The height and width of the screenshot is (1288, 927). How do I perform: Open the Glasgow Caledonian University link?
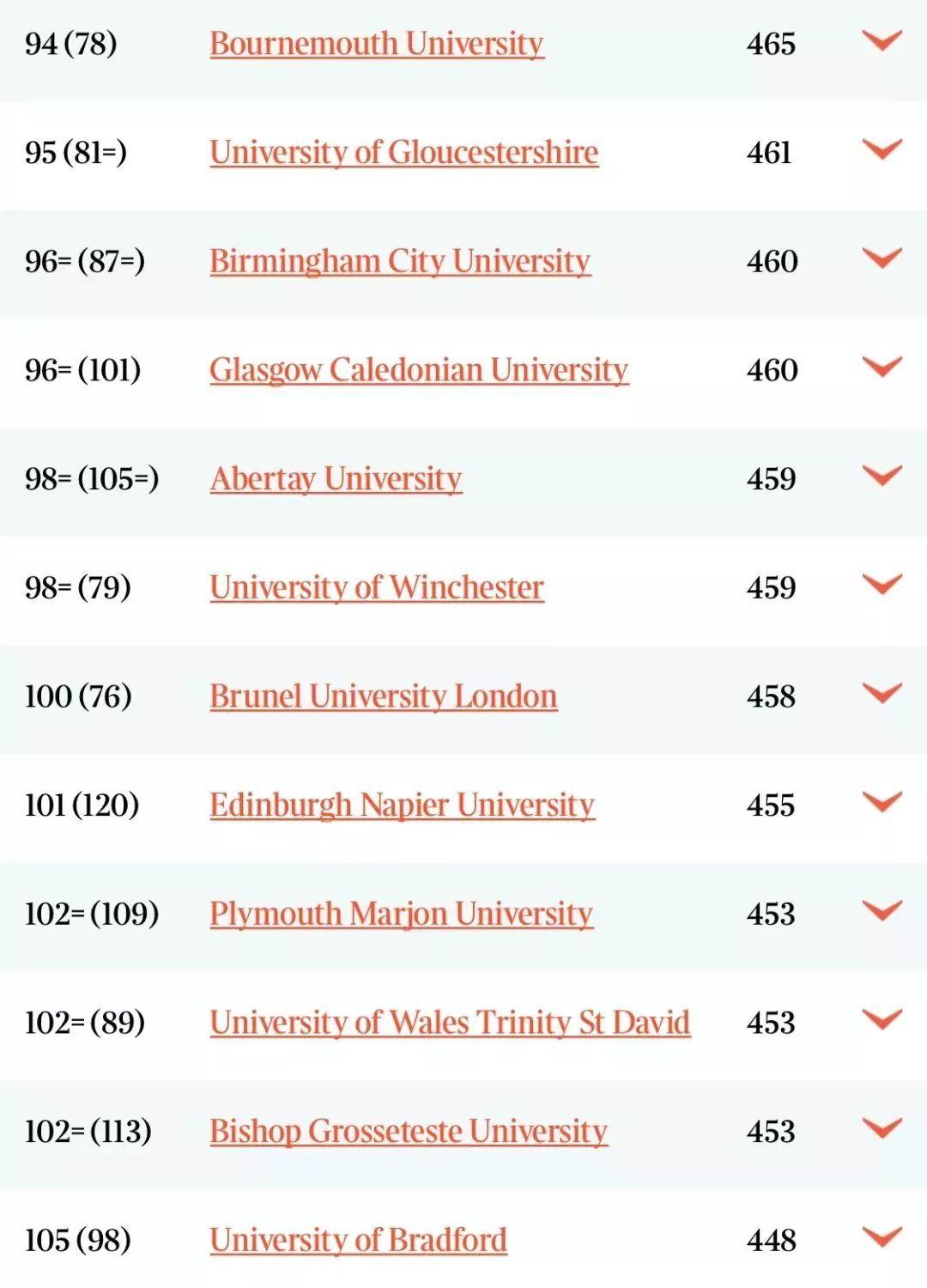click(x=419, y=370)
